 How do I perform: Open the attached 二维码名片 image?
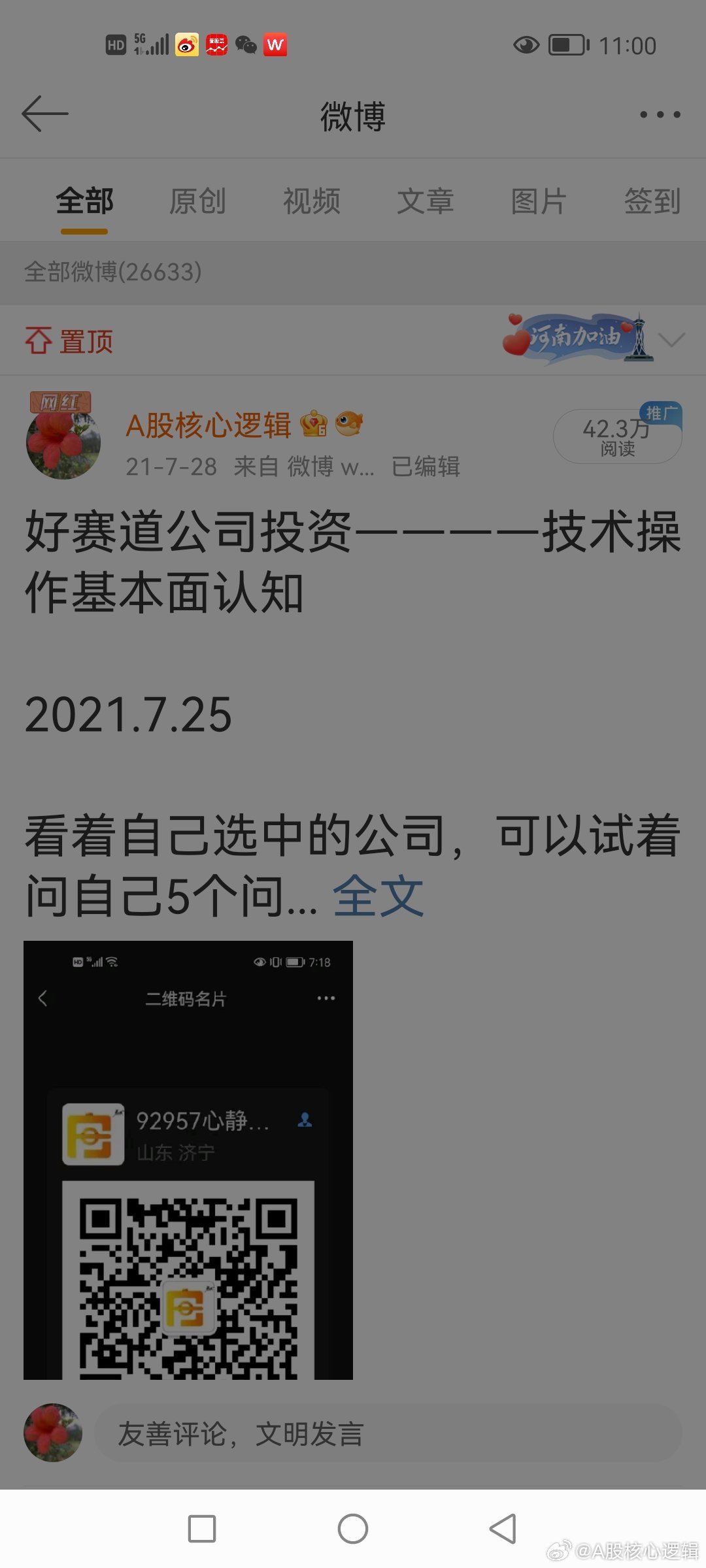pyautogui.click(x=188, y=1160)
